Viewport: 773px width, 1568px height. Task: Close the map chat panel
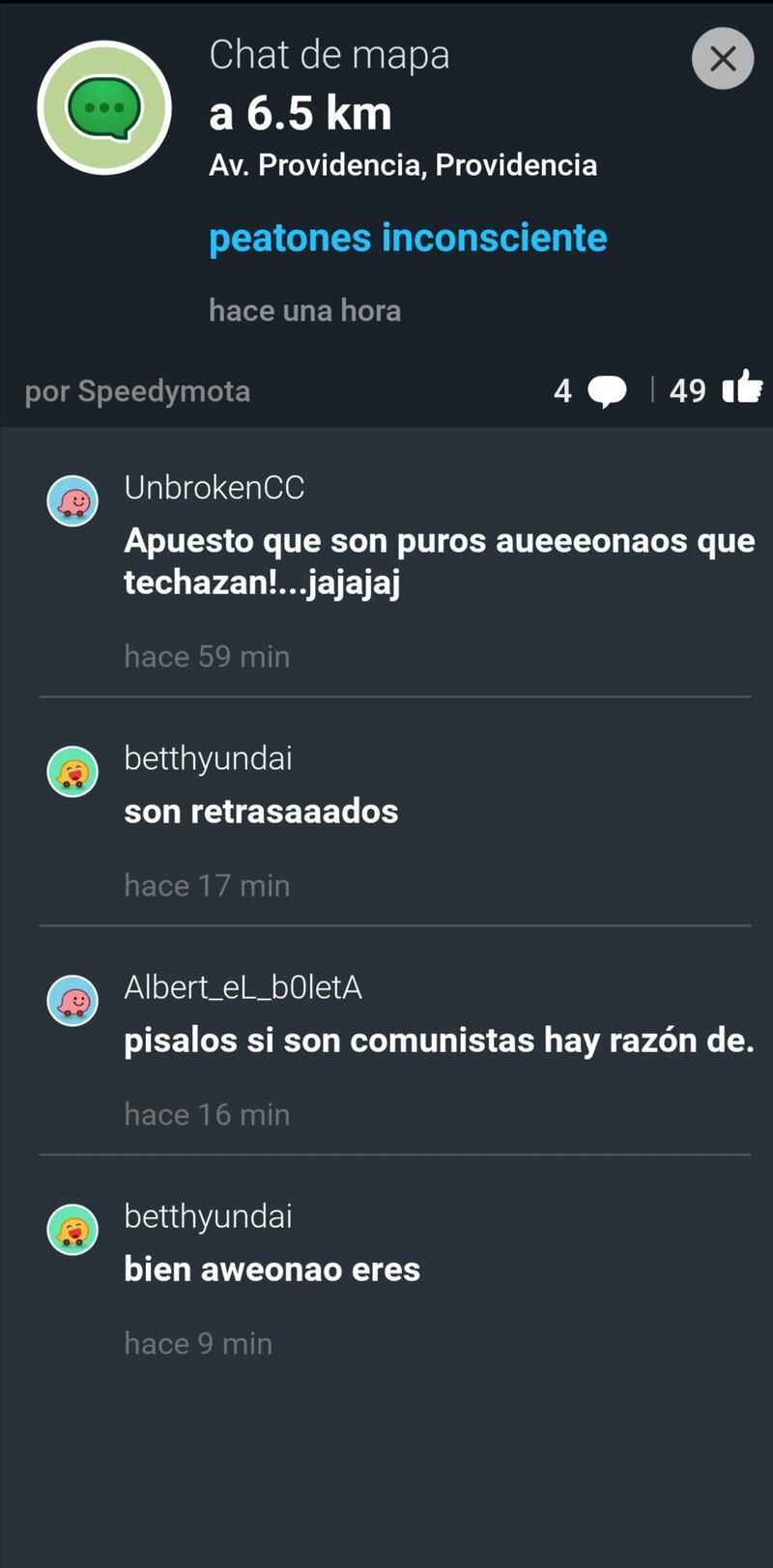(x=723, y=59)
